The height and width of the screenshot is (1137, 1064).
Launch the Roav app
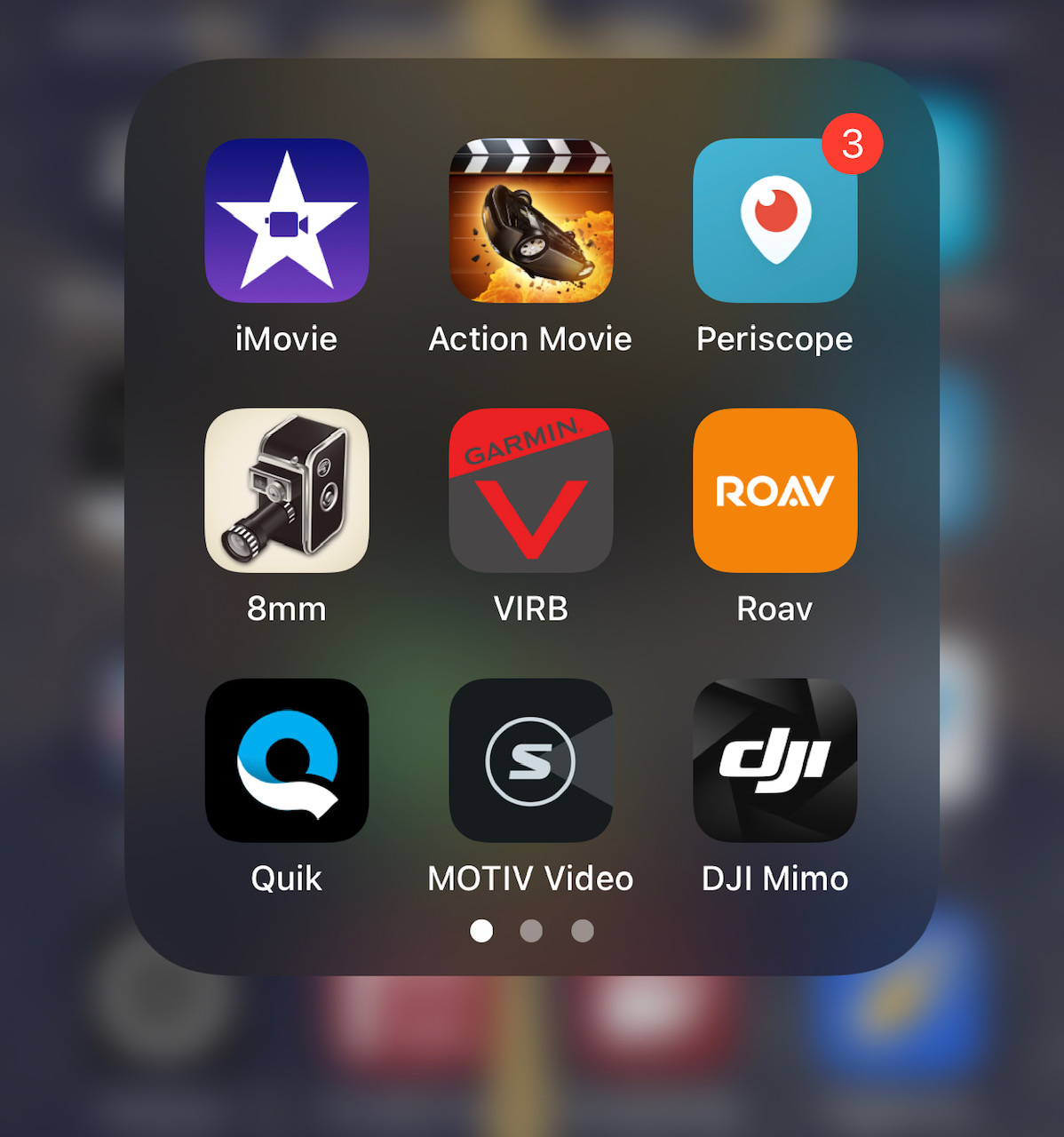(x=774, y=490)
